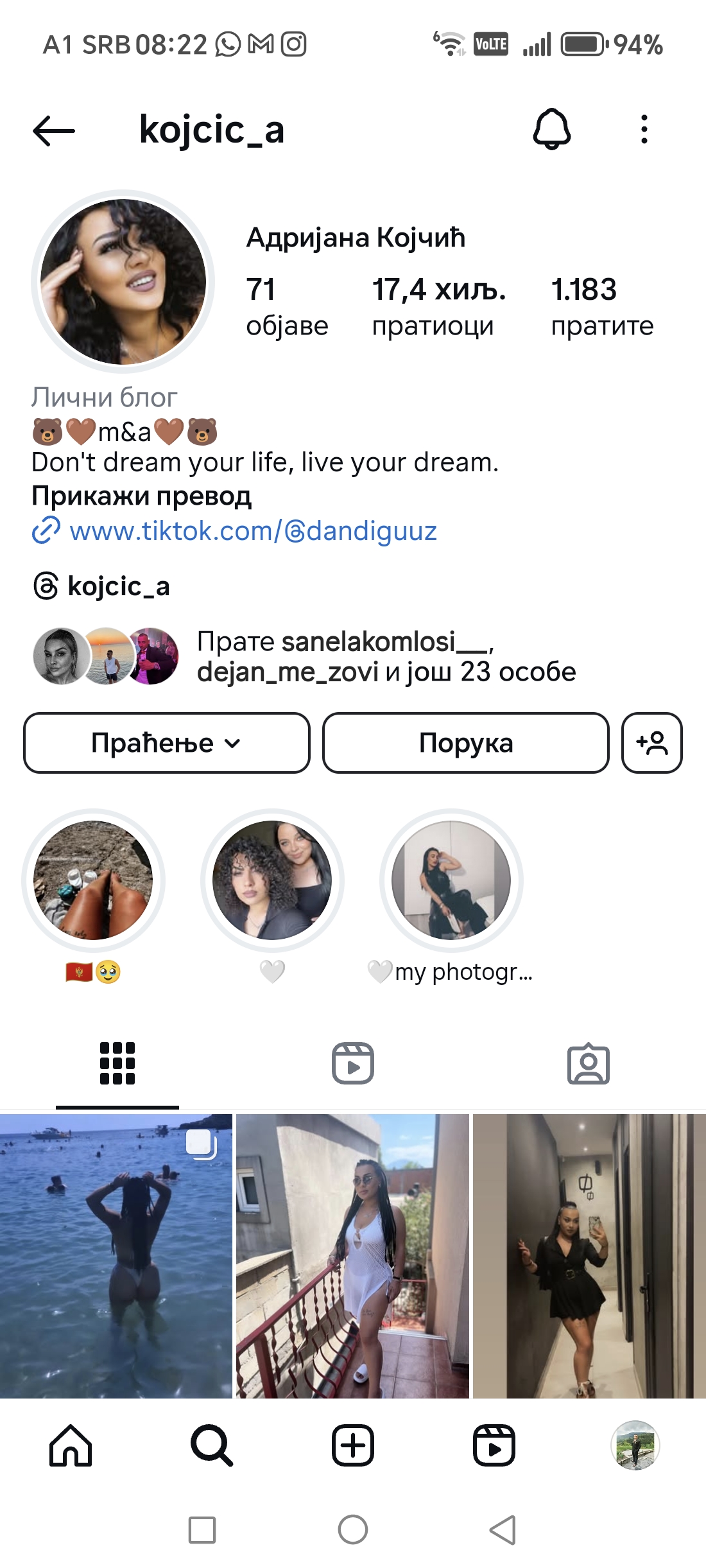Open the sea photo post
Viewport: 706px width, 1568px height.
click(116, 1256)
